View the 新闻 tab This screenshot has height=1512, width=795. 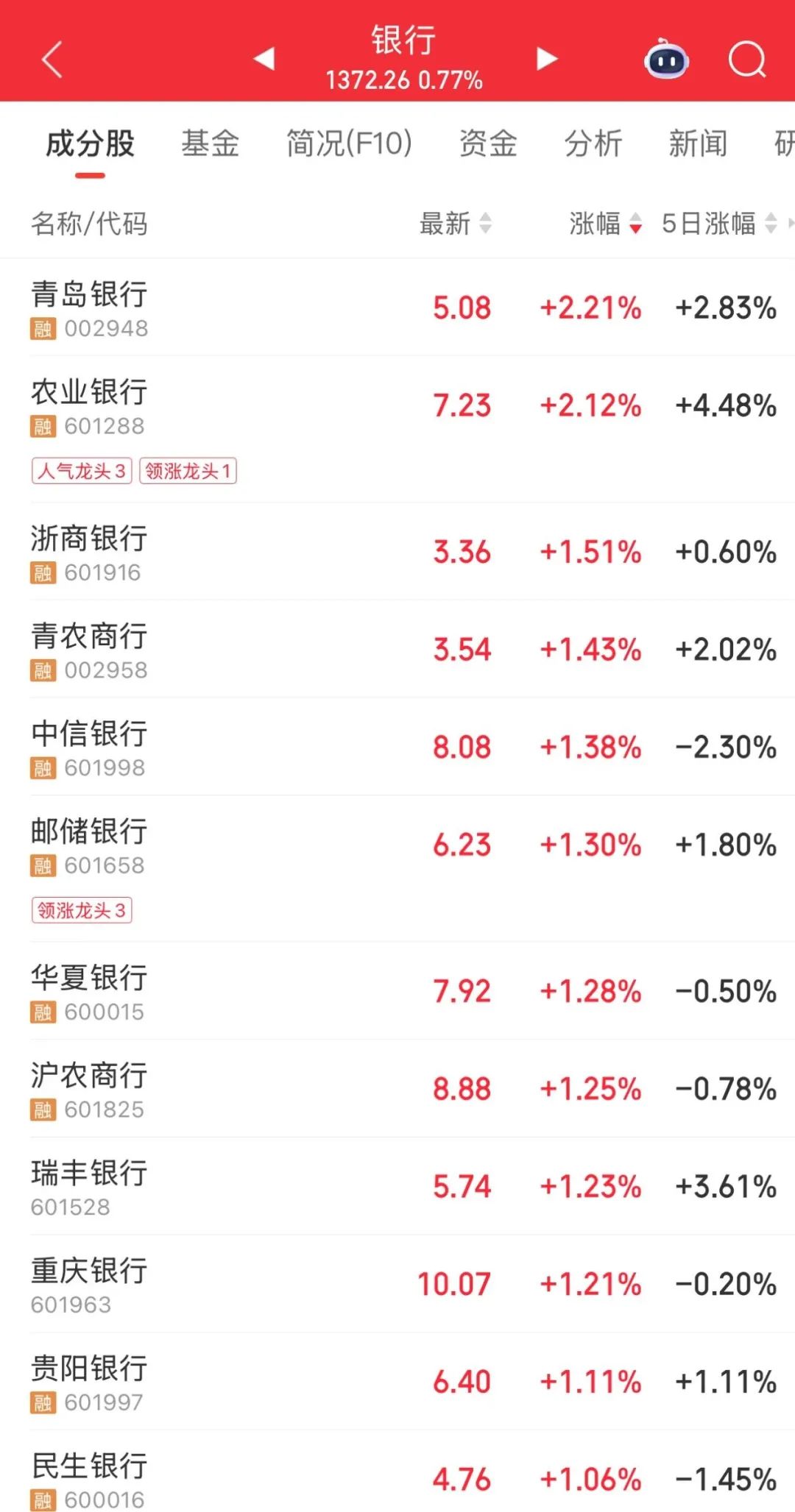(698, 143)
